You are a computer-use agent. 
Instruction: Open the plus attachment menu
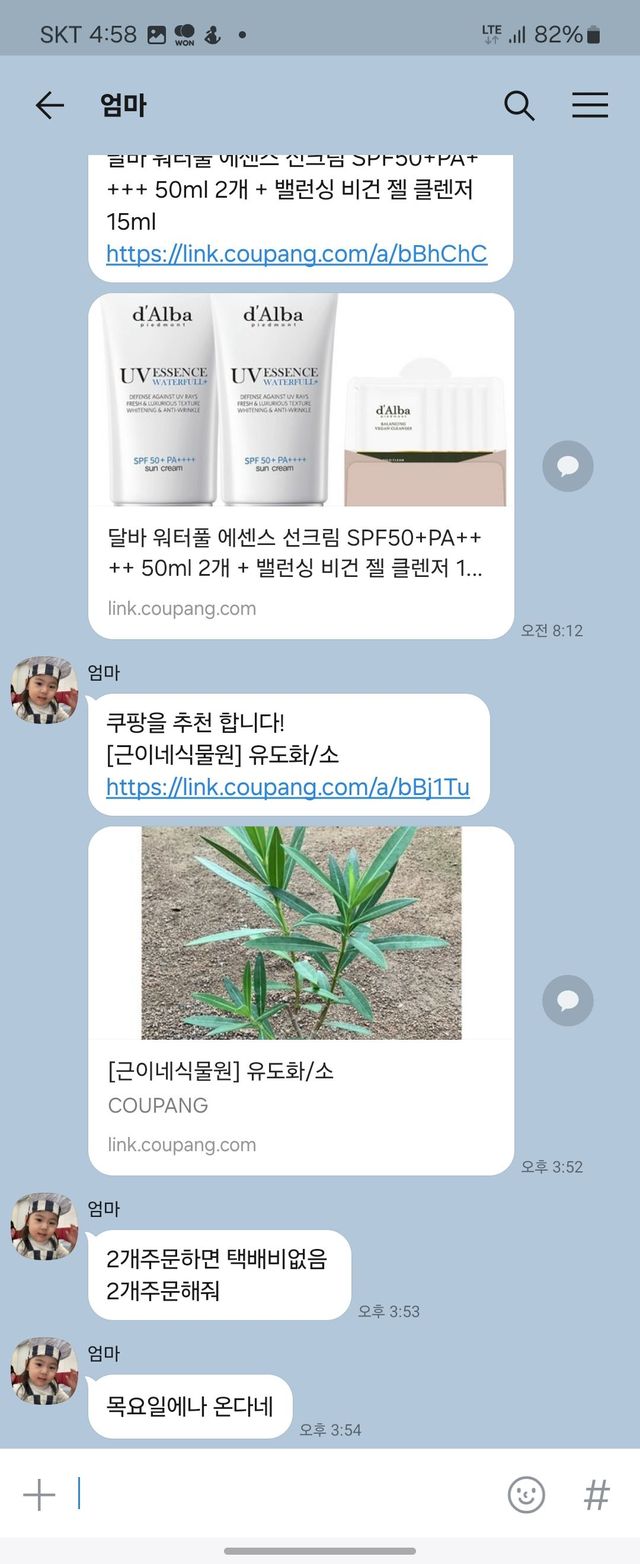point(39,1495)
